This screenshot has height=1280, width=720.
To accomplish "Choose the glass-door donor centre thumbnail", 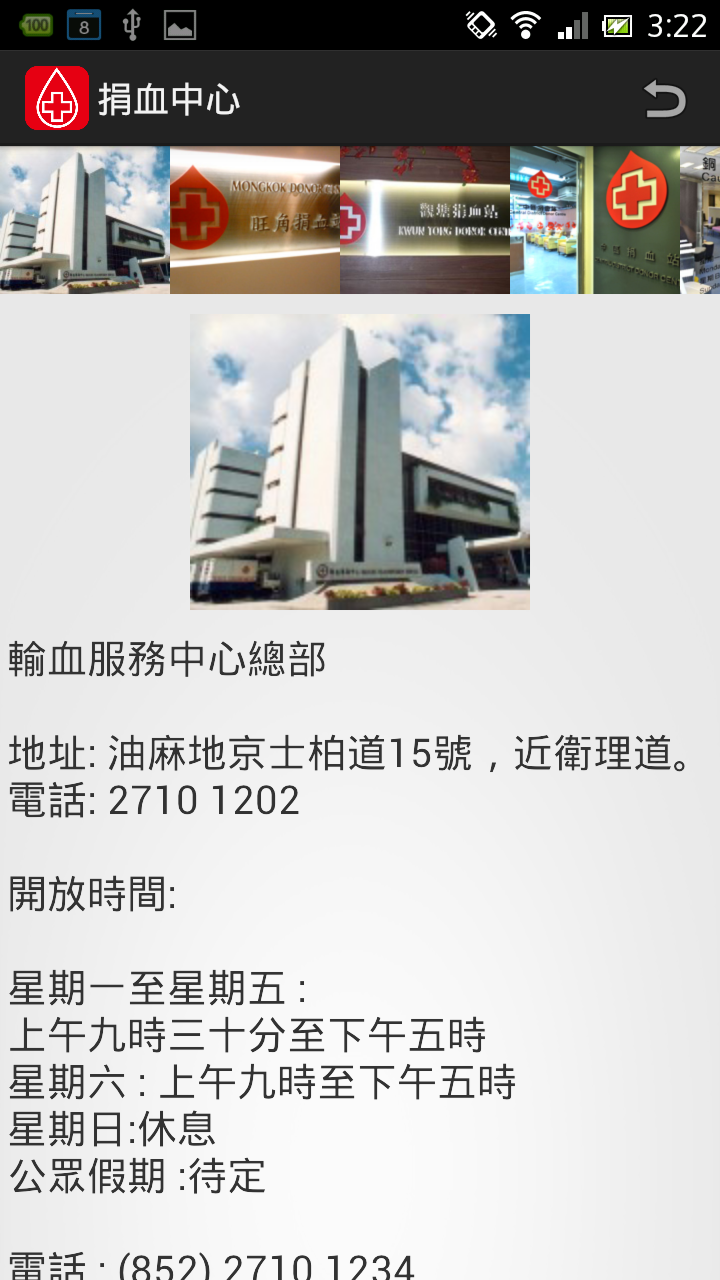I will tap(595, 220).
